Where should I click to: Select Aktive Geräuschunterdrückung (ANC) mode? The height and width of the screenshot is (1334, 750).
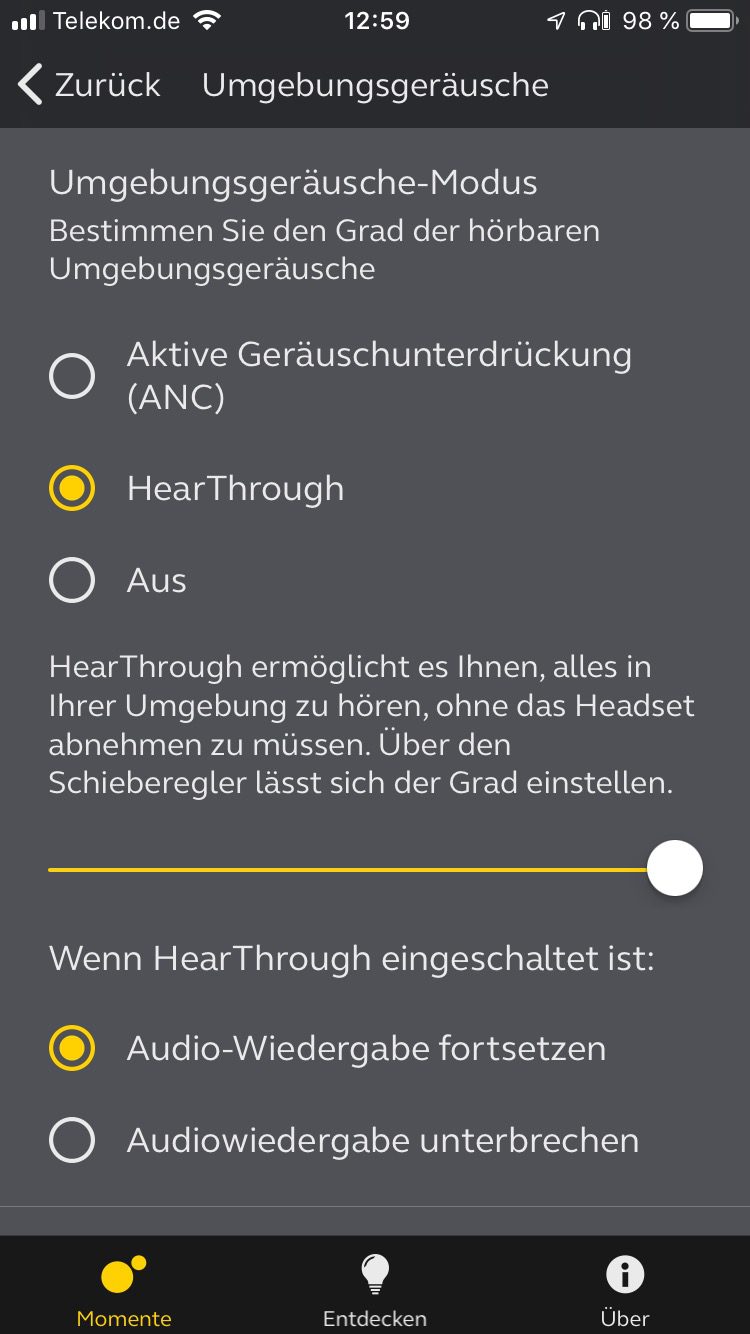(72, 376)
